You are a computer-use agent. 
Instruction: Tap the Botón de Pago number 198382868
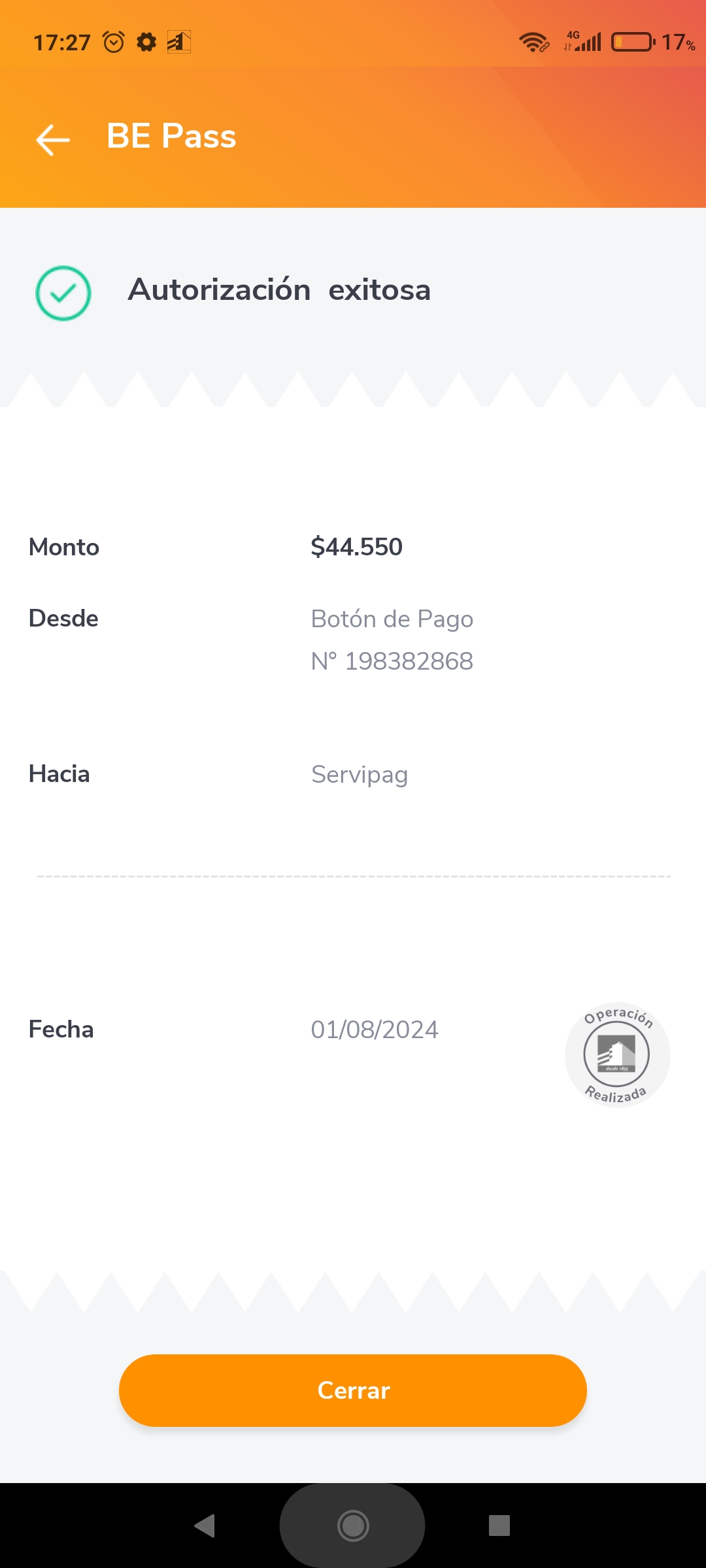pos(391,661)
